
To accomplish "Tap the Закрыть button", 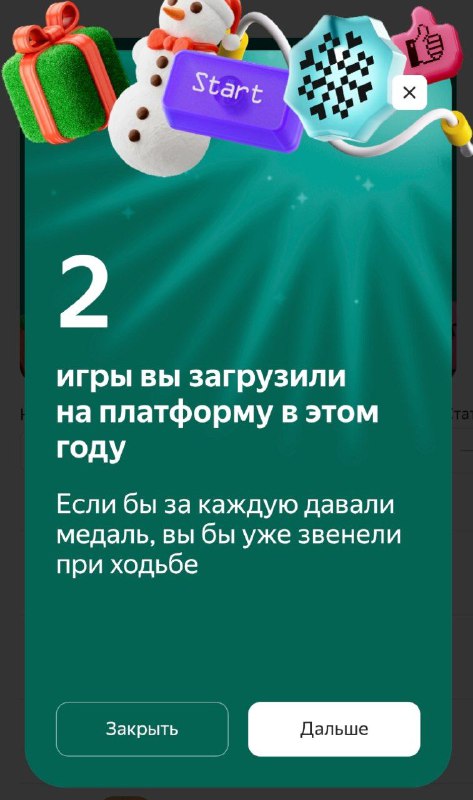I will pyautogui.click(x=142, y=729).
